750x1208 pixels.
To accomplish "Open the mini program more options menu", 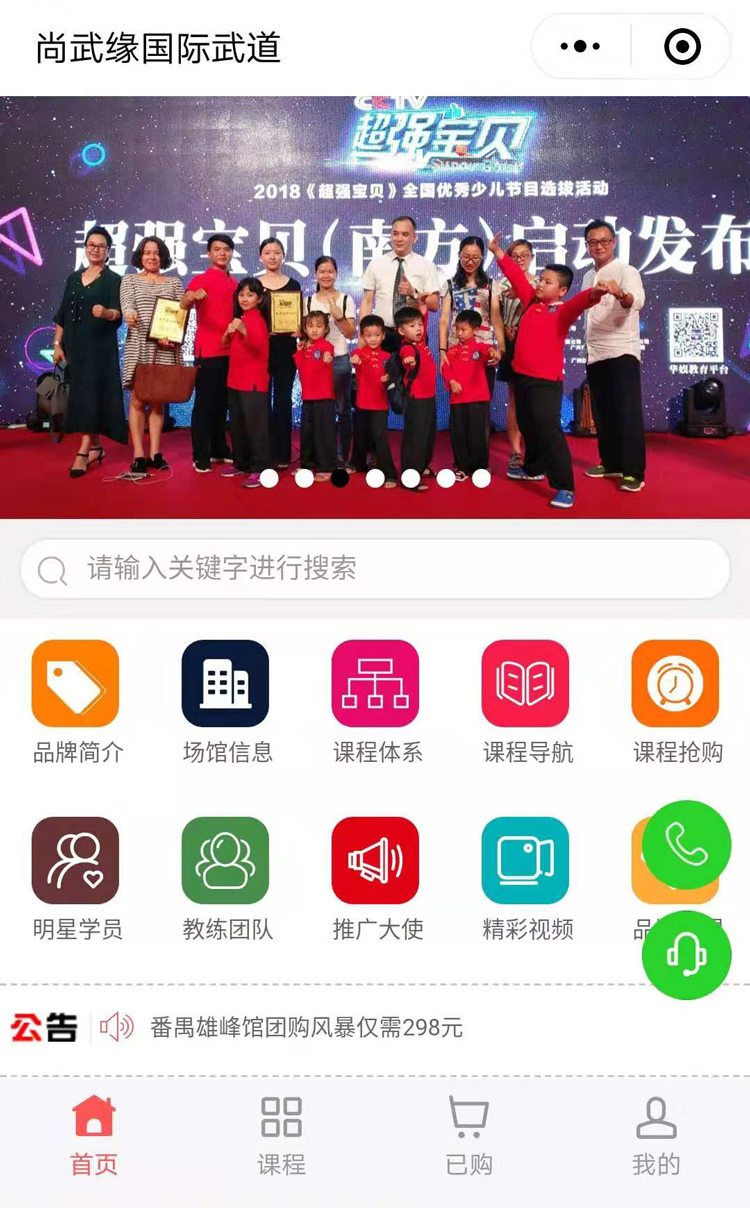I will (x=580, y=47).
